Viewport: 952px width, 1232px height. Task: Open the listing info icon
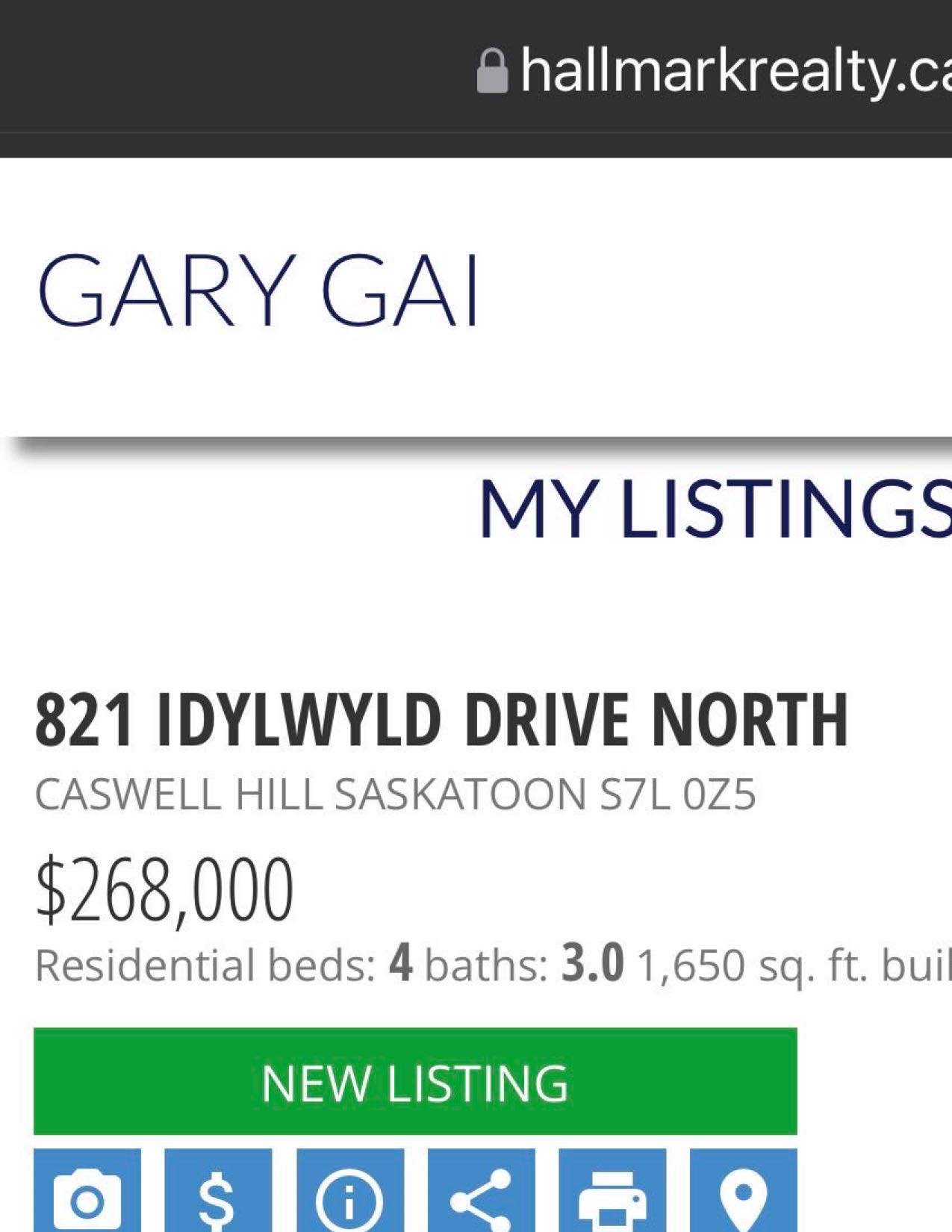[349, 1192]
